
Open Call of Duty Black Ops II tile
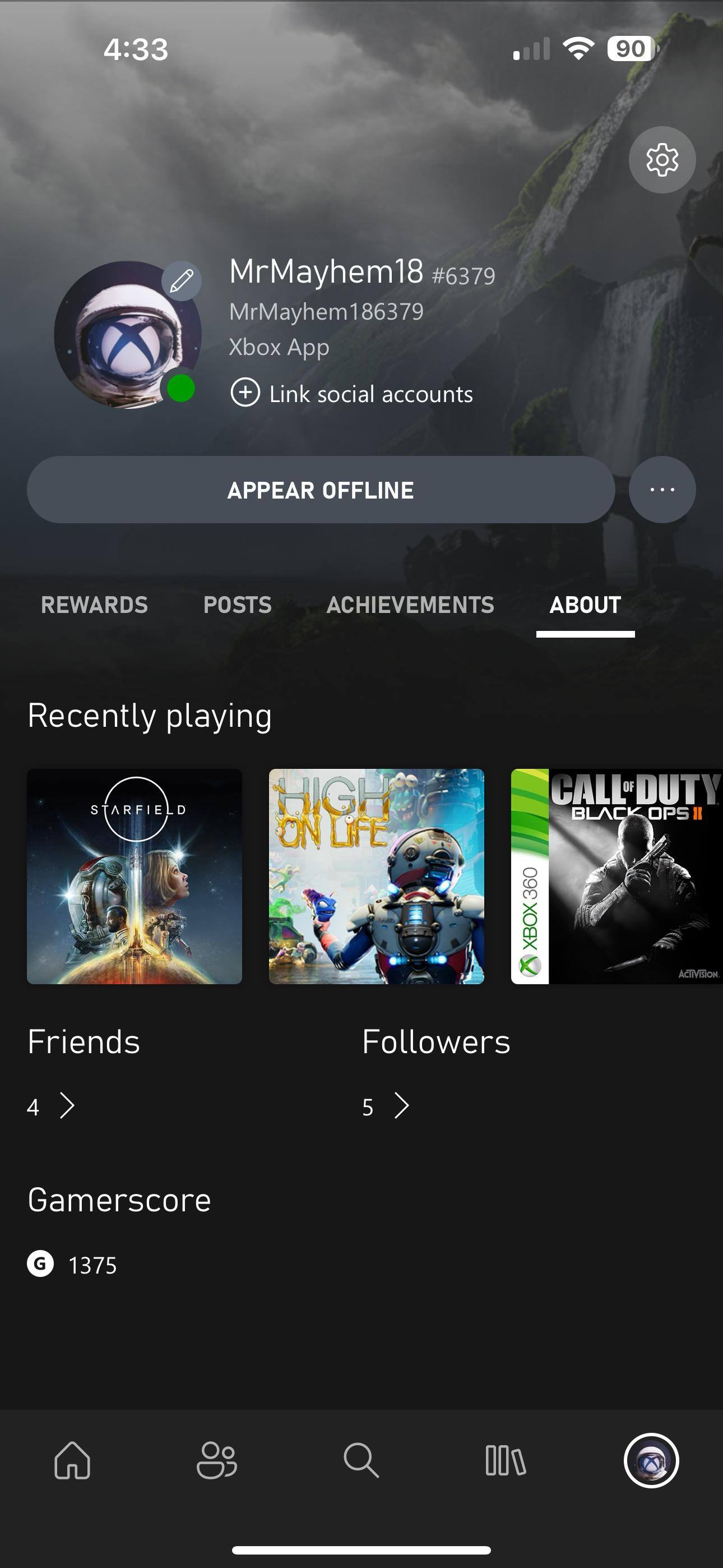617,877
